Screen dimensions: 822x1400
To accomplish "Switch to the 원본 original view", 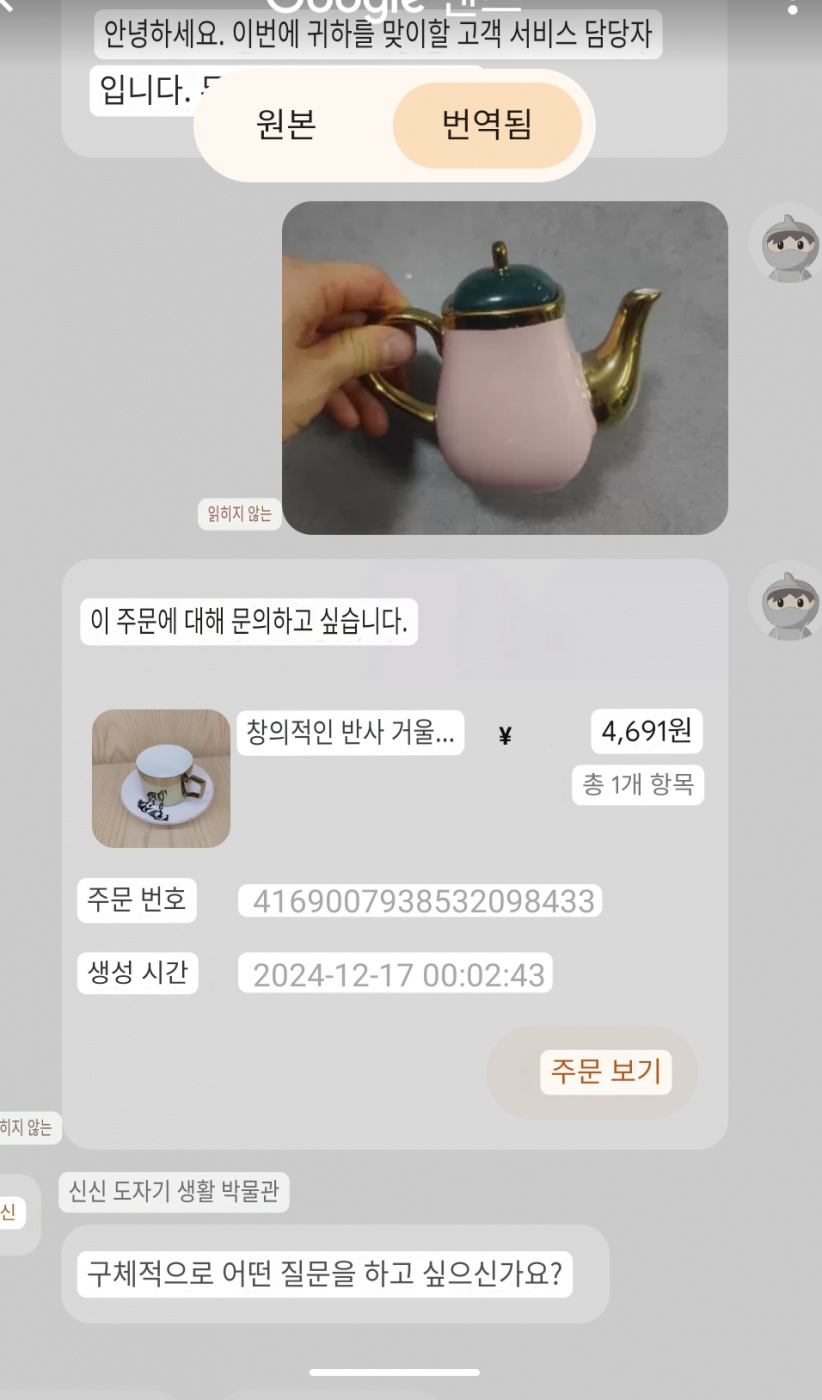I will tap(287, 125).
